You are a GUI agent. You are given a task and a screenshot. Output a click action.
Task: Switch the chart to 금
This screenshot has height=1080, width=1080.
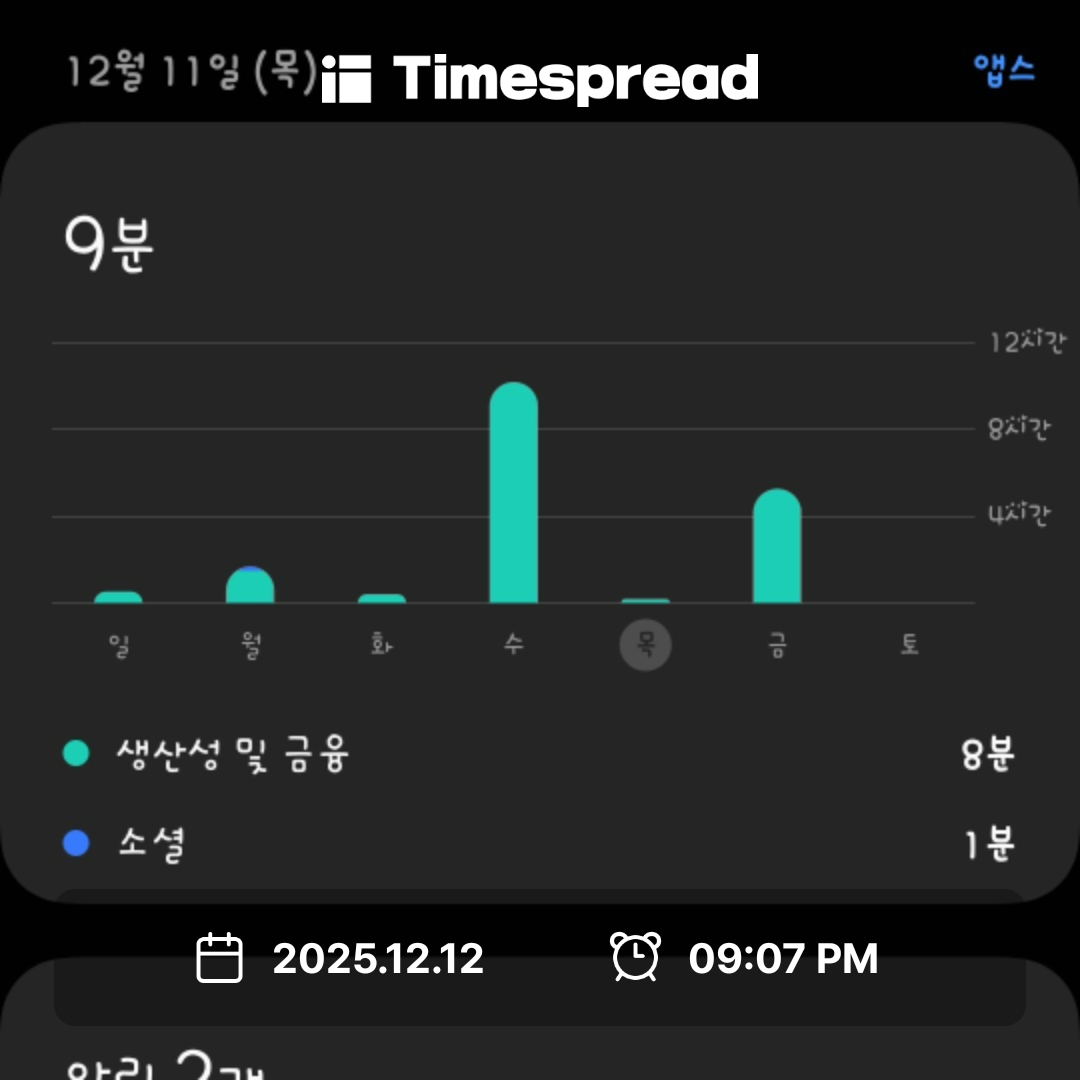pyautogui.click(x=777, y=645)
